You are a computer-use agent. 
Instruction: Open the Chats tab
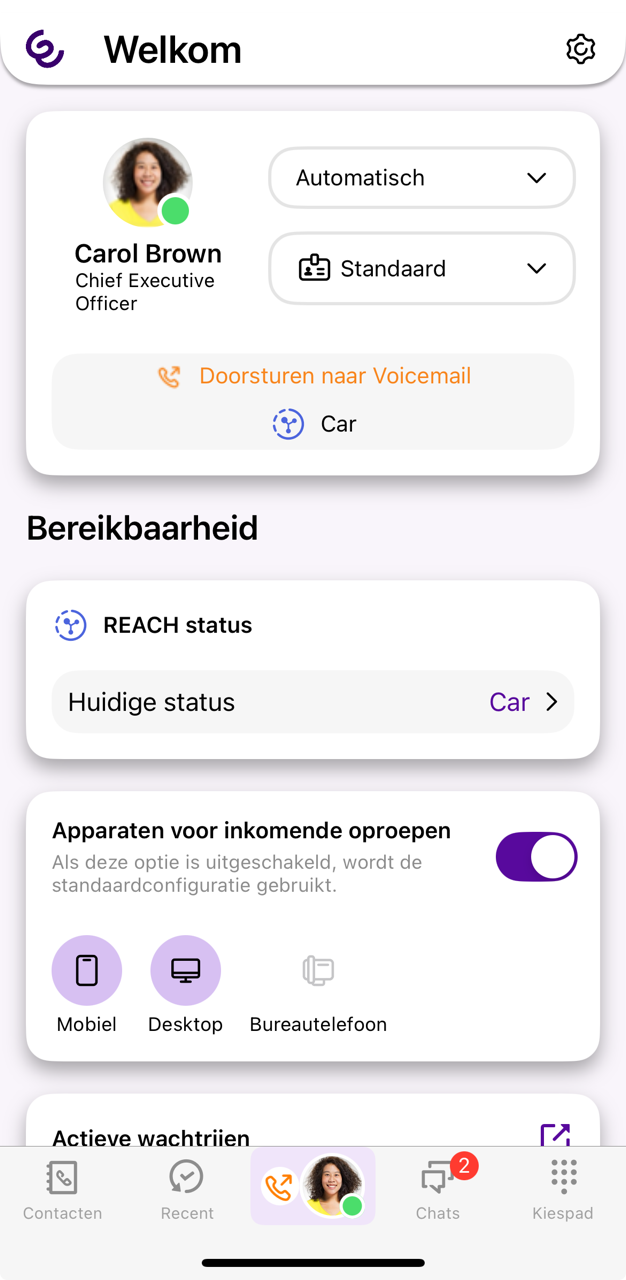point(438,1190)
